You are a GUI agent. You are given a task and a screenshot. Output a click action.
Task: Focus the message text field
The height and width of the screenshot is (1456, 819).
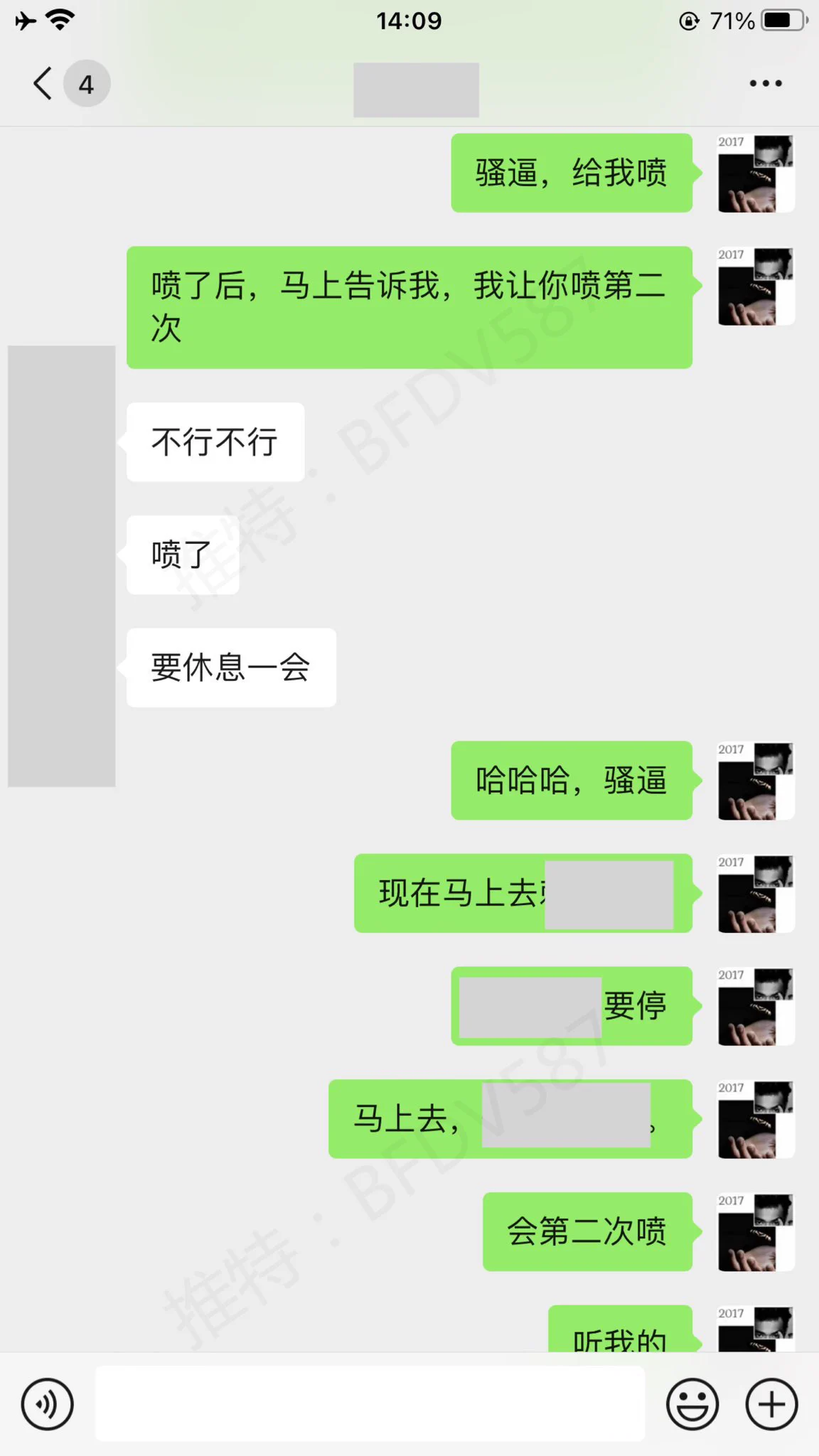(x=370, y=1404)
